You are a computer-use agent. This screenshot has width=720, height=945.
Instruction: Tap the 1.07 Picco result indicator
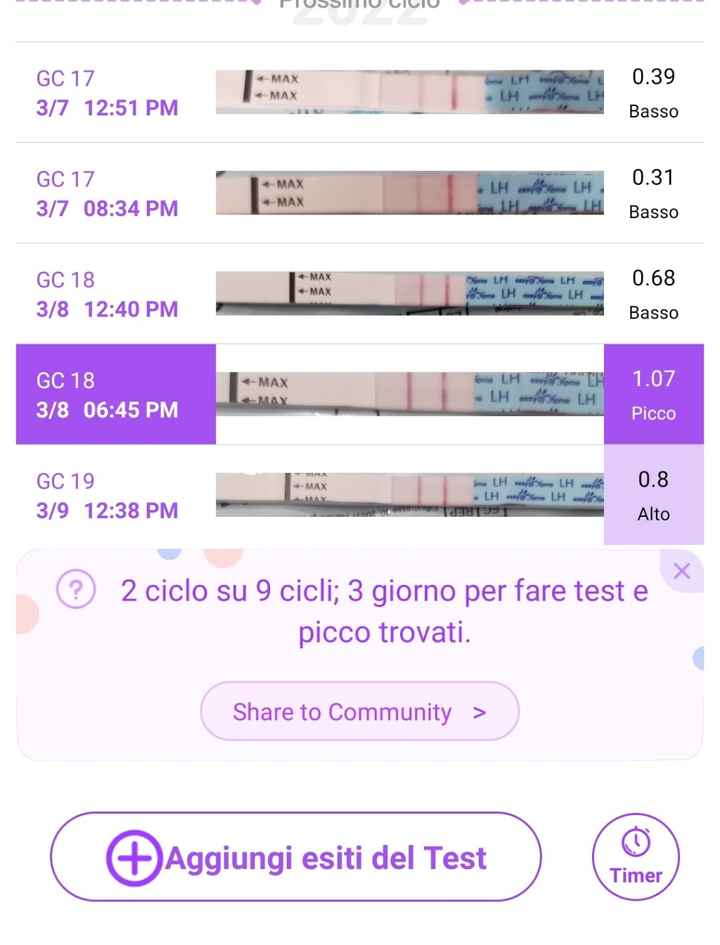click(x=652, y=394)
